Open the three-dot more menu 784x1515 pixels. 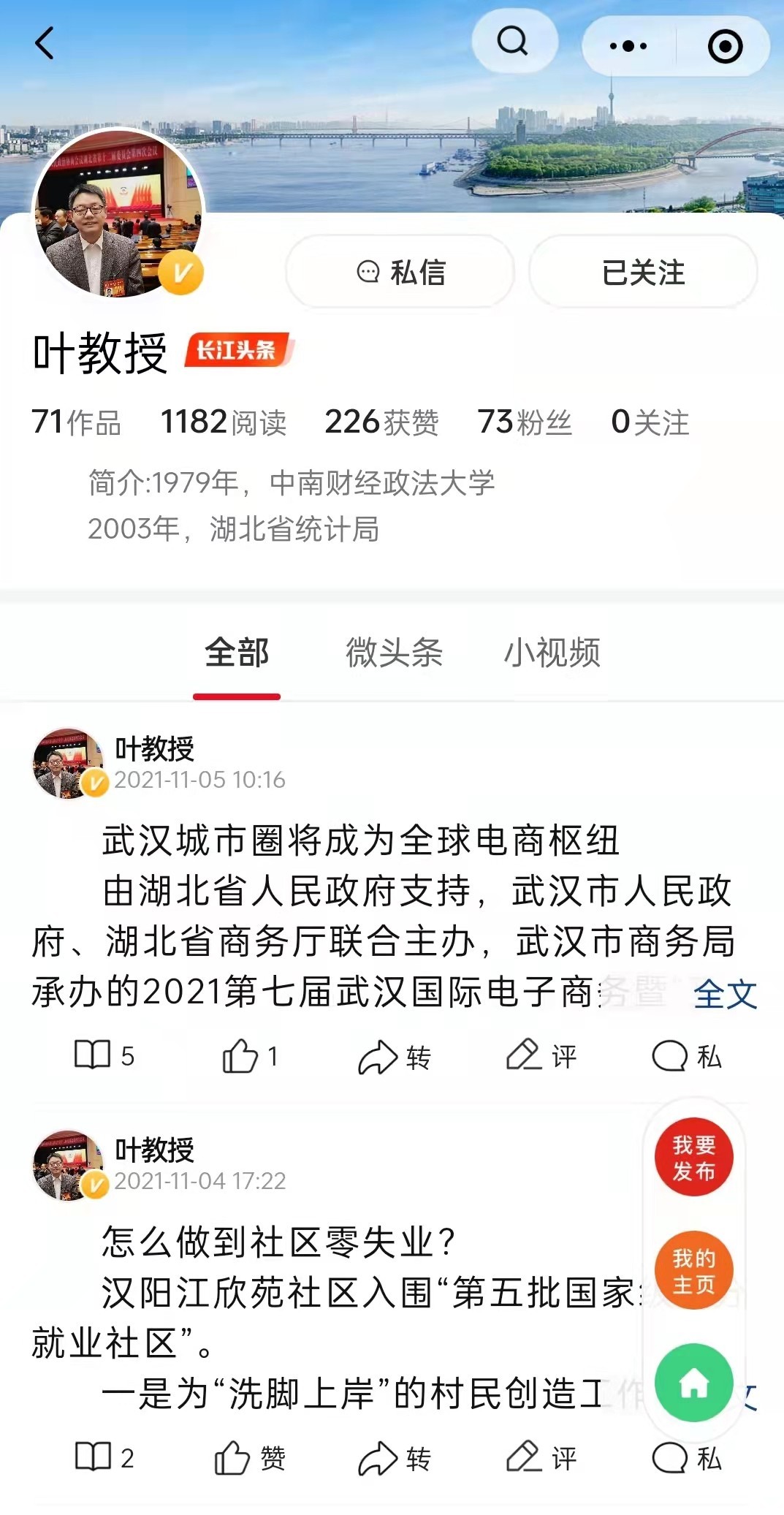point(628,46)
